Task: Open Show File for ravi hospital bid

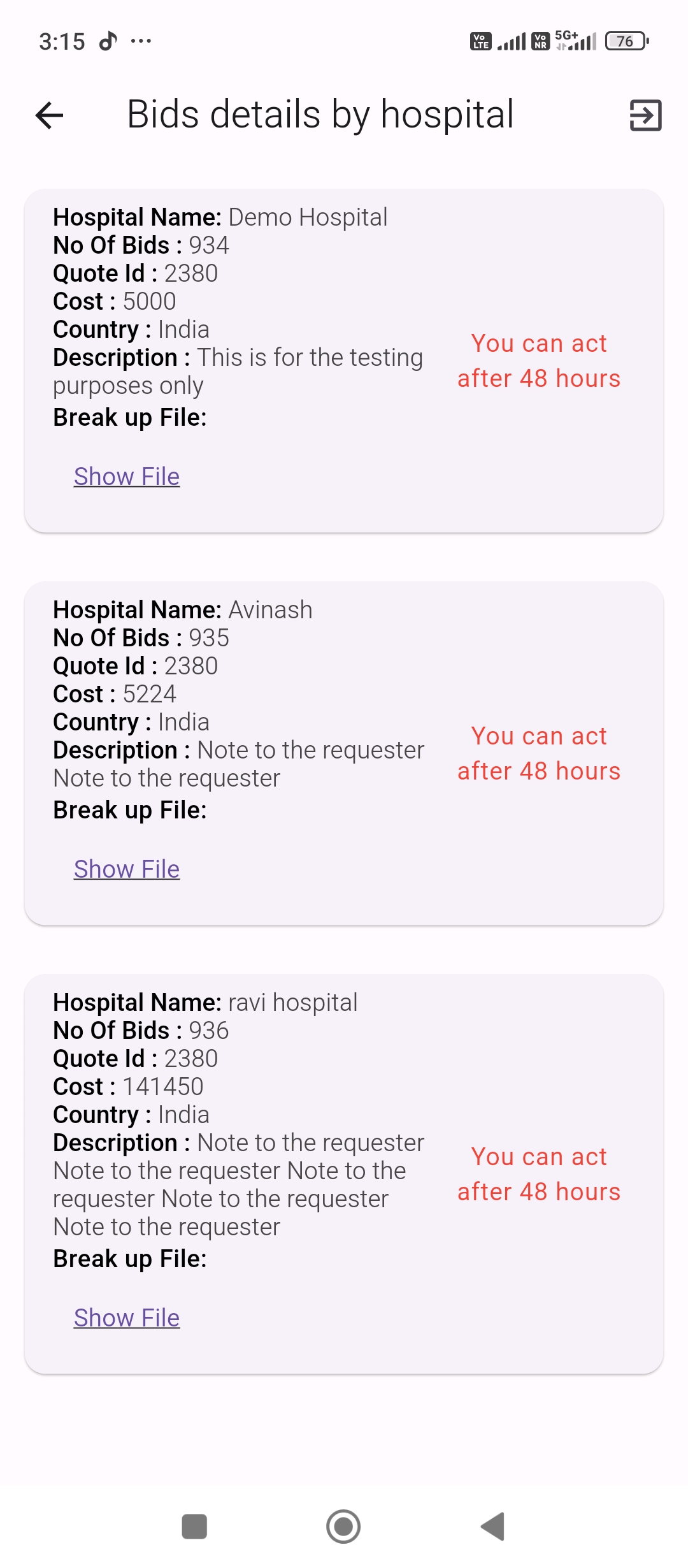Action: pyautogui.click(x=127, y=1318)
